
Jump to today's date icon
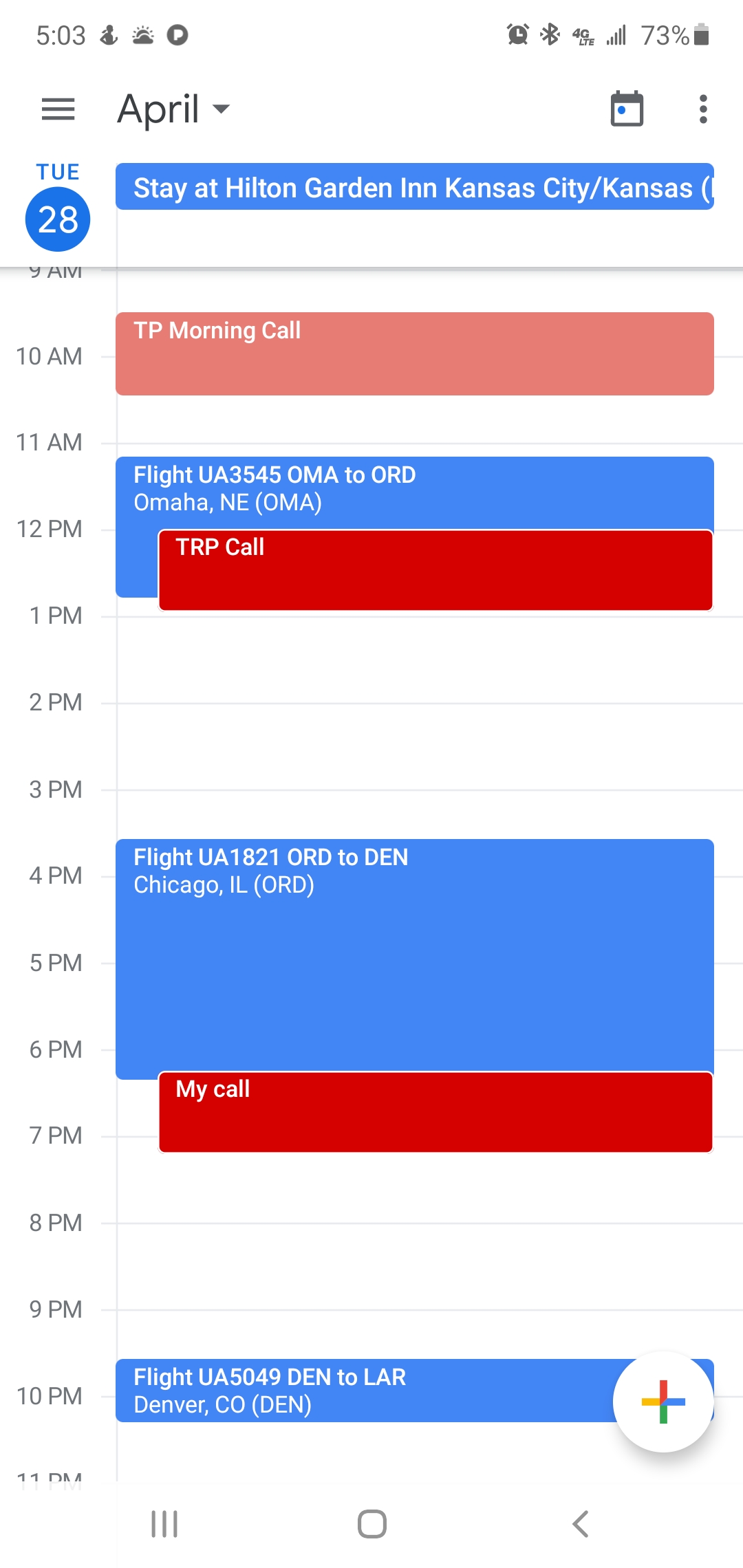point(627,109)
